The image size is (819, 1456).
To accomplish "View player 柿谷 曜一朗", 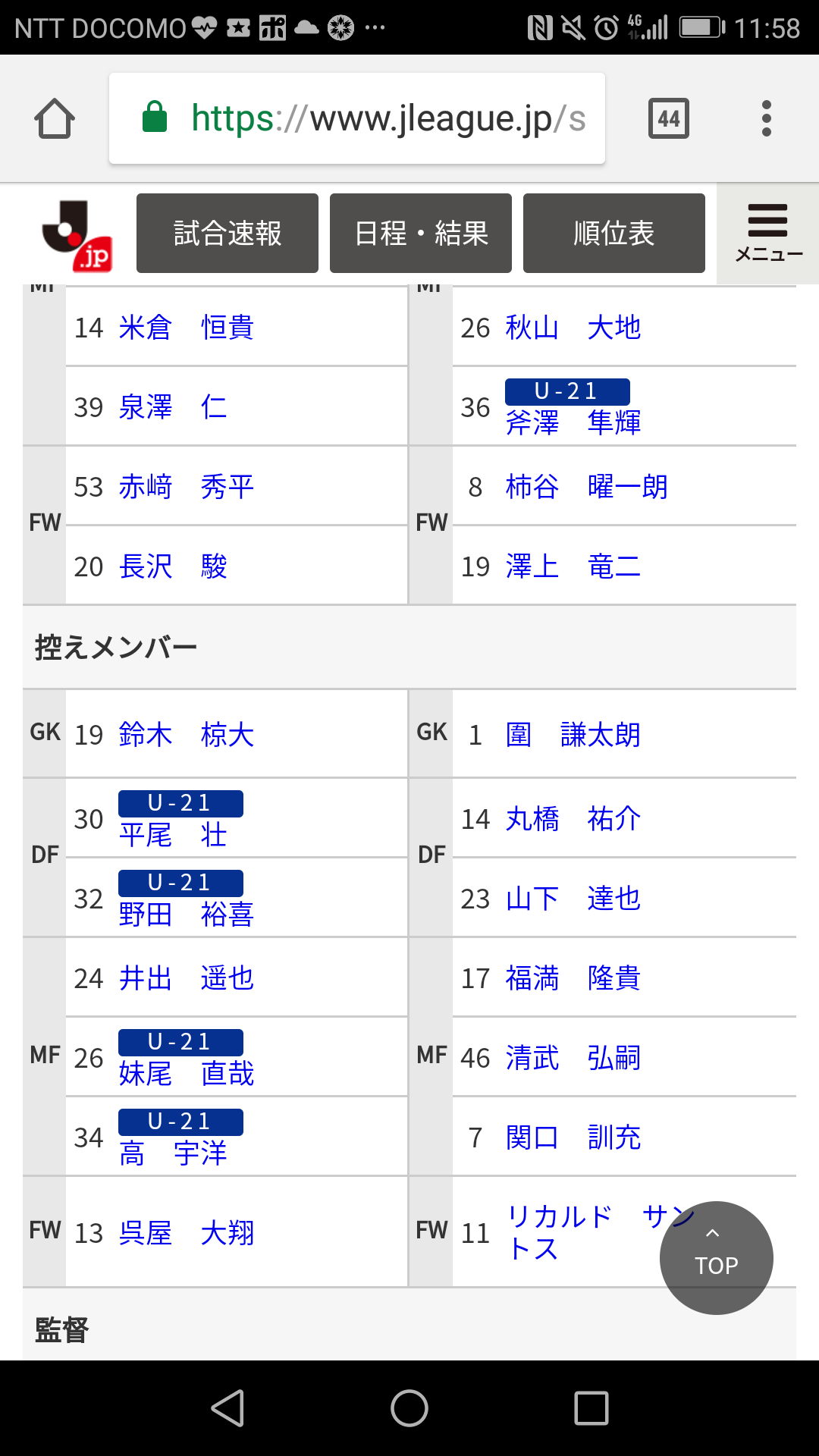I will 586,487.
